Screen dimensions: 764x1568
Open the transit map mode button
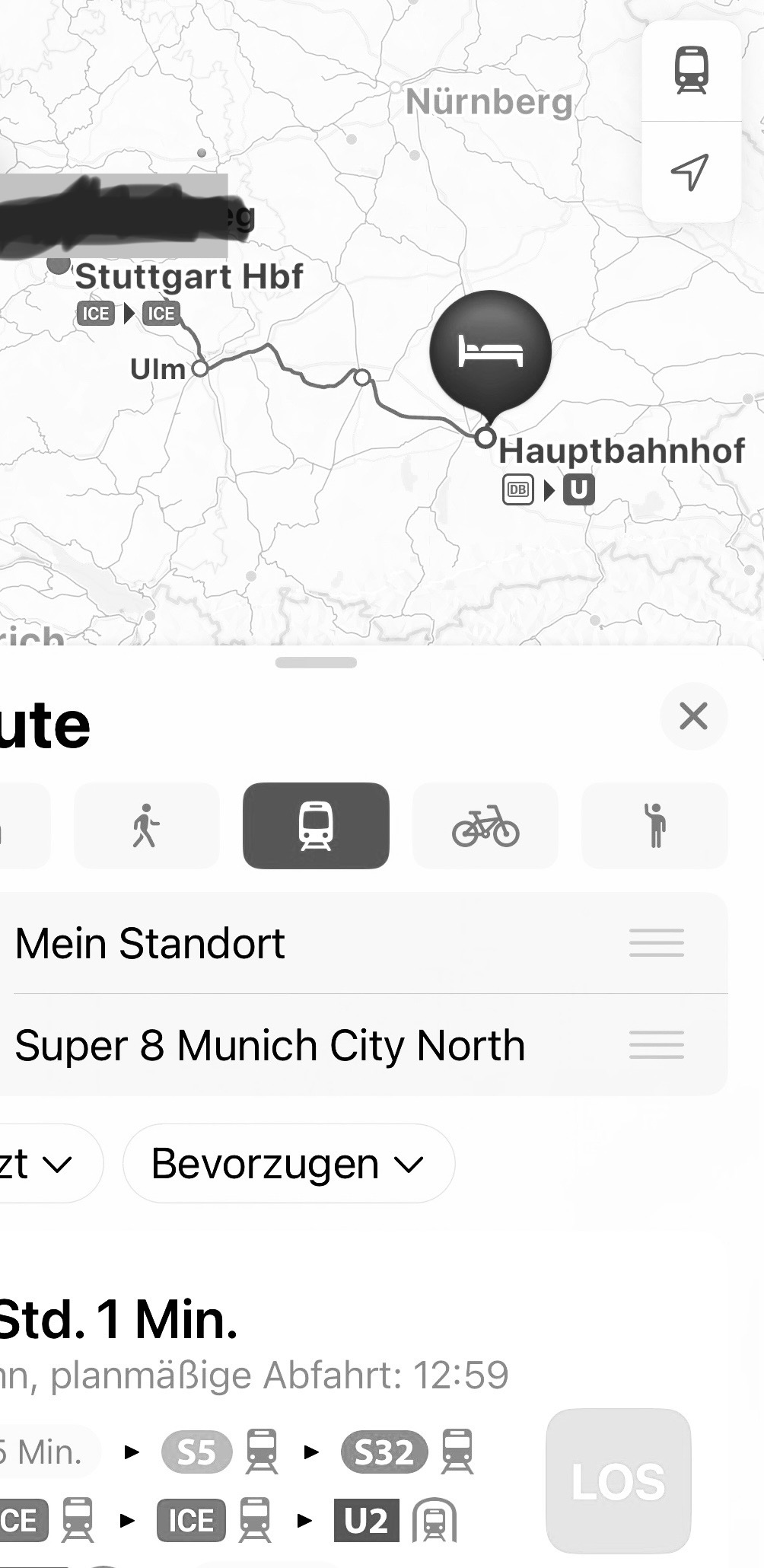tap(691, 70)
